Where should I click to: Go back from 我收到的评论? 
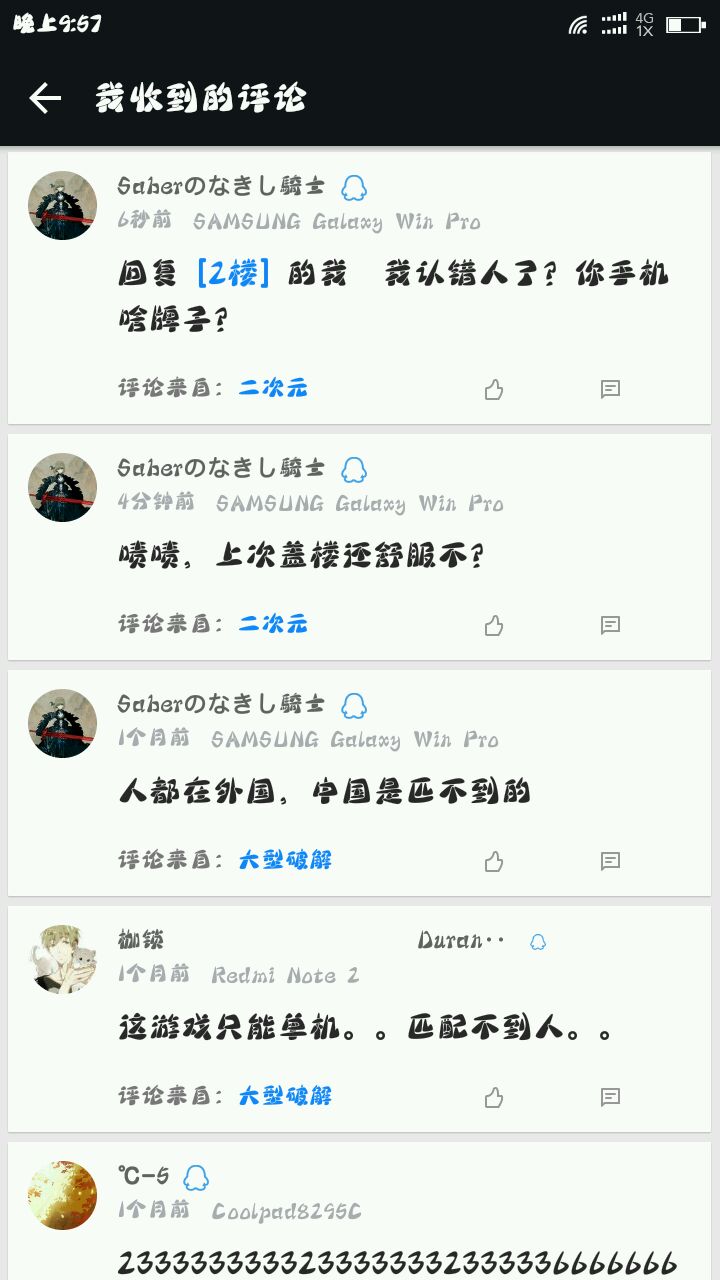click(45, 98)
